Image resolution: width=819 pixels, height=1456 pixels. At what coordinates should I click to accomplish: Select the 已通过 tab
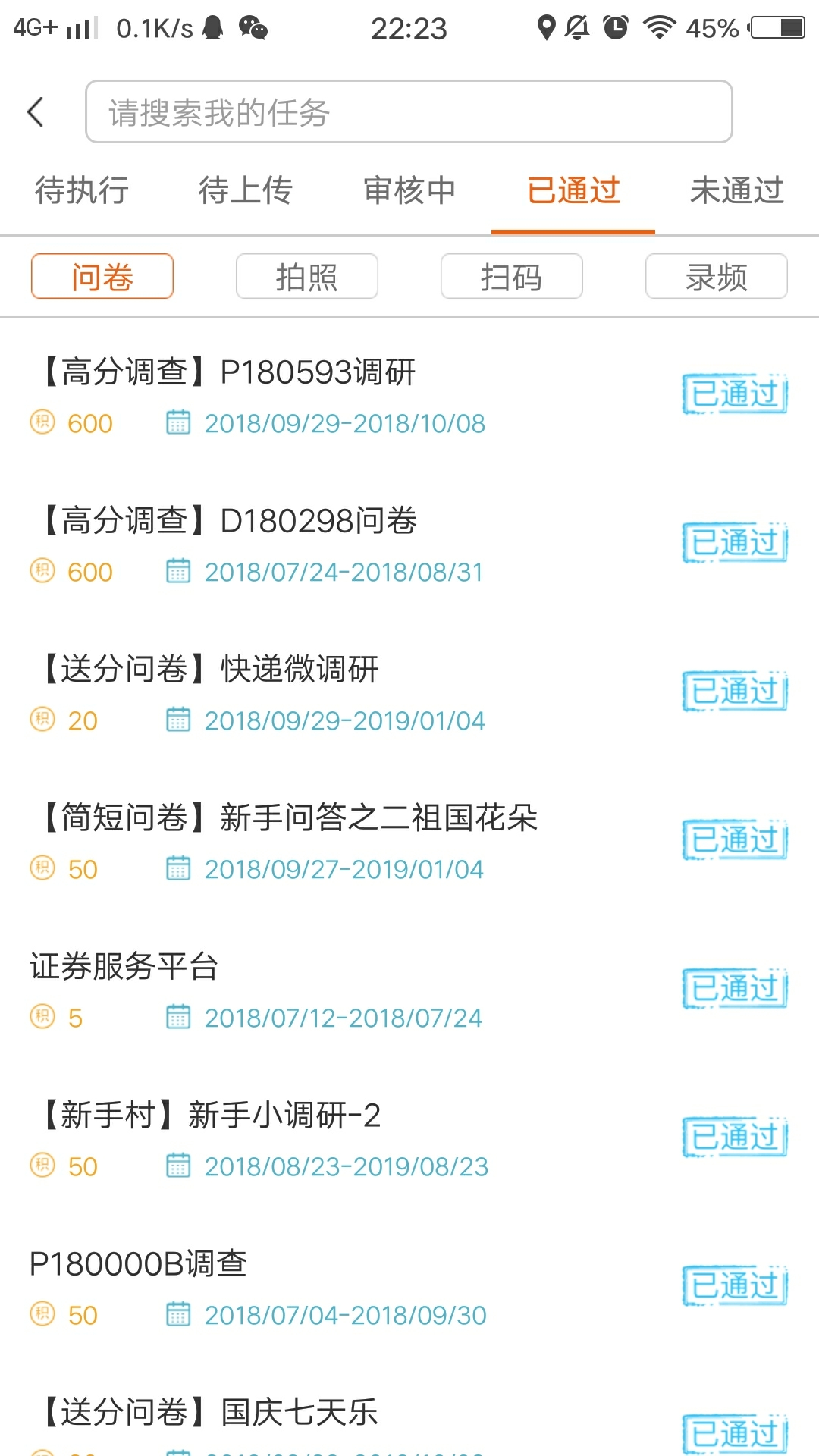click(573, 190)
